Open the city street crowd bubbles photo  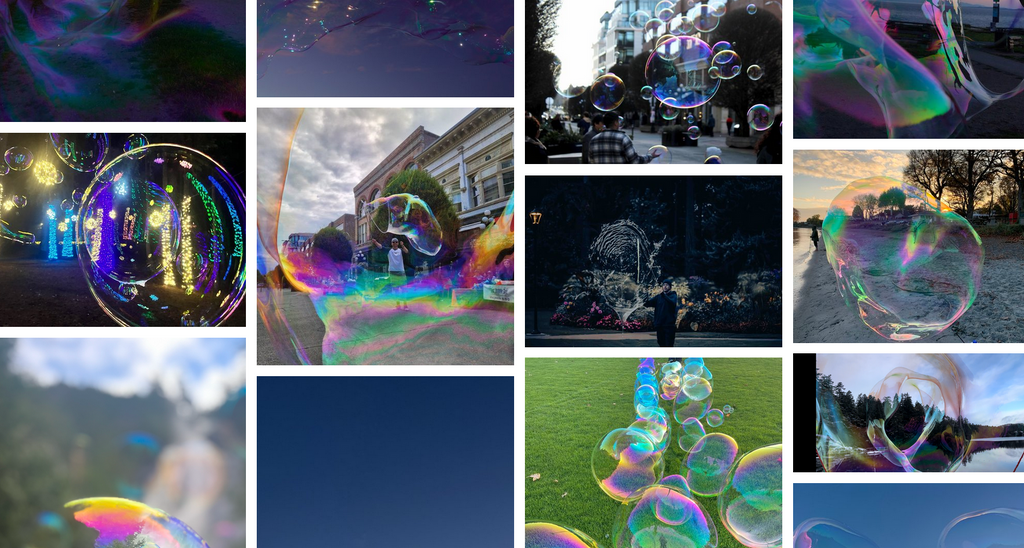pyautogui.click(x=653, y=81)
